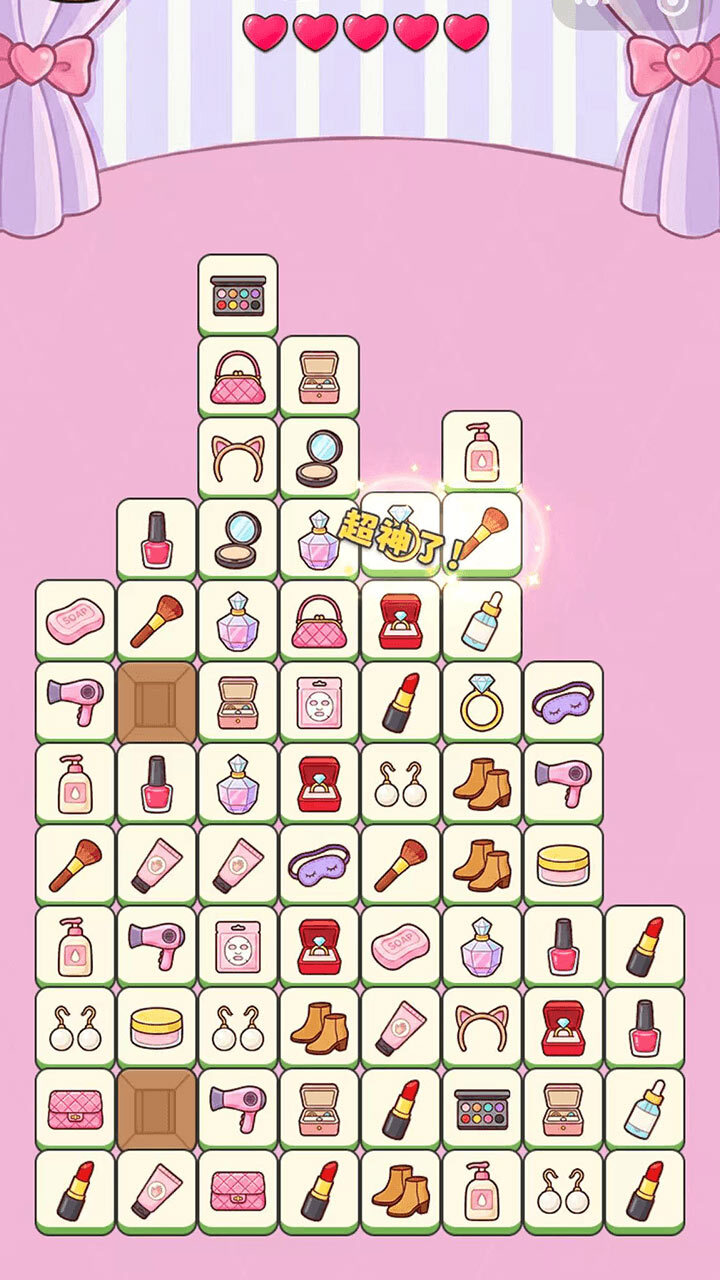Select the eyeshadow palette topping the tile stack

pyautogui.click(x=238, y=294)
